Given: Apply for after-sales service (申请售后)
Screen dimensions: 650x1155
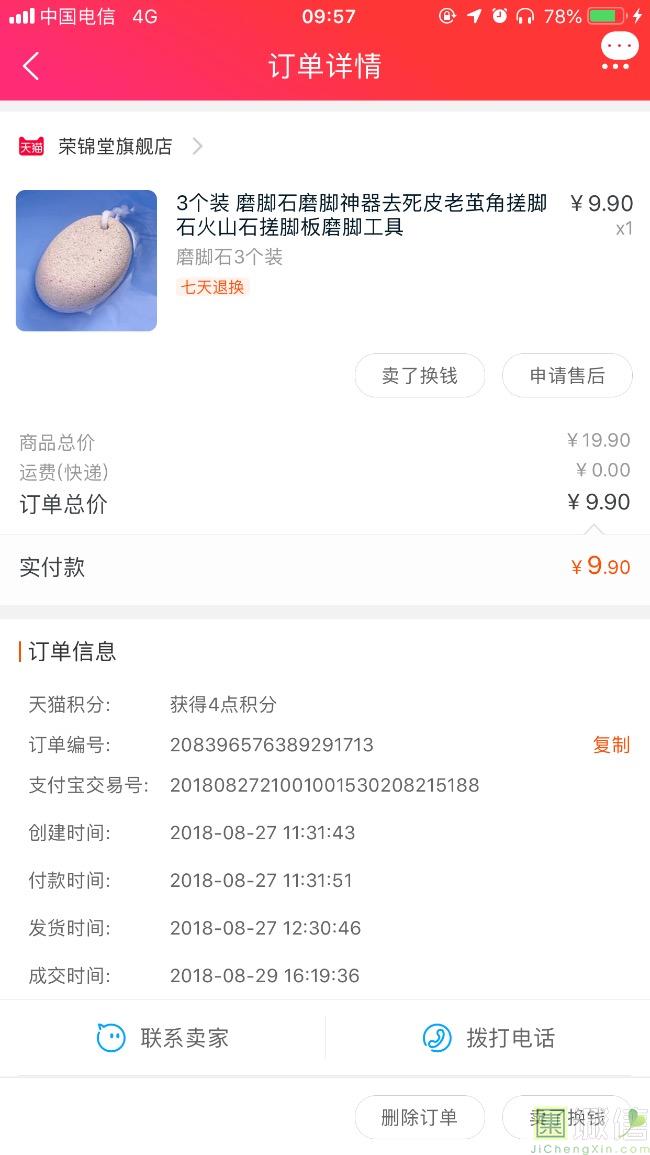Looking at the screenshot, I should click(567, 376).
